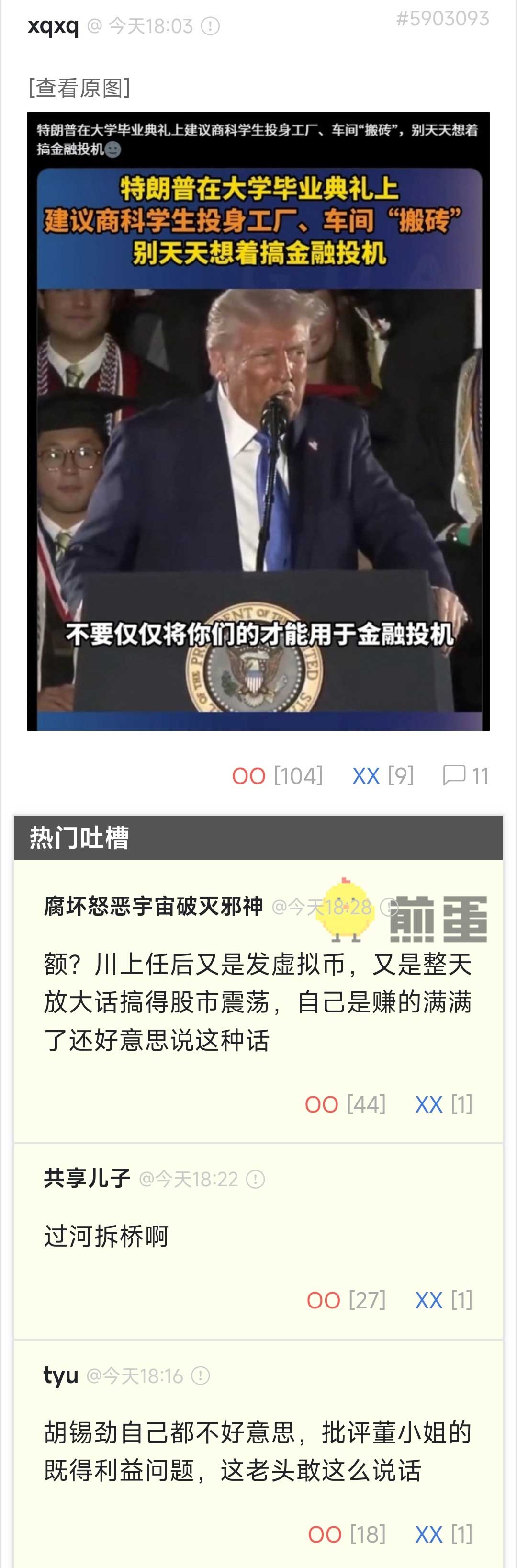Open the 查看原图 link
The image size is (517, 1568).
[x=79, y=88]
